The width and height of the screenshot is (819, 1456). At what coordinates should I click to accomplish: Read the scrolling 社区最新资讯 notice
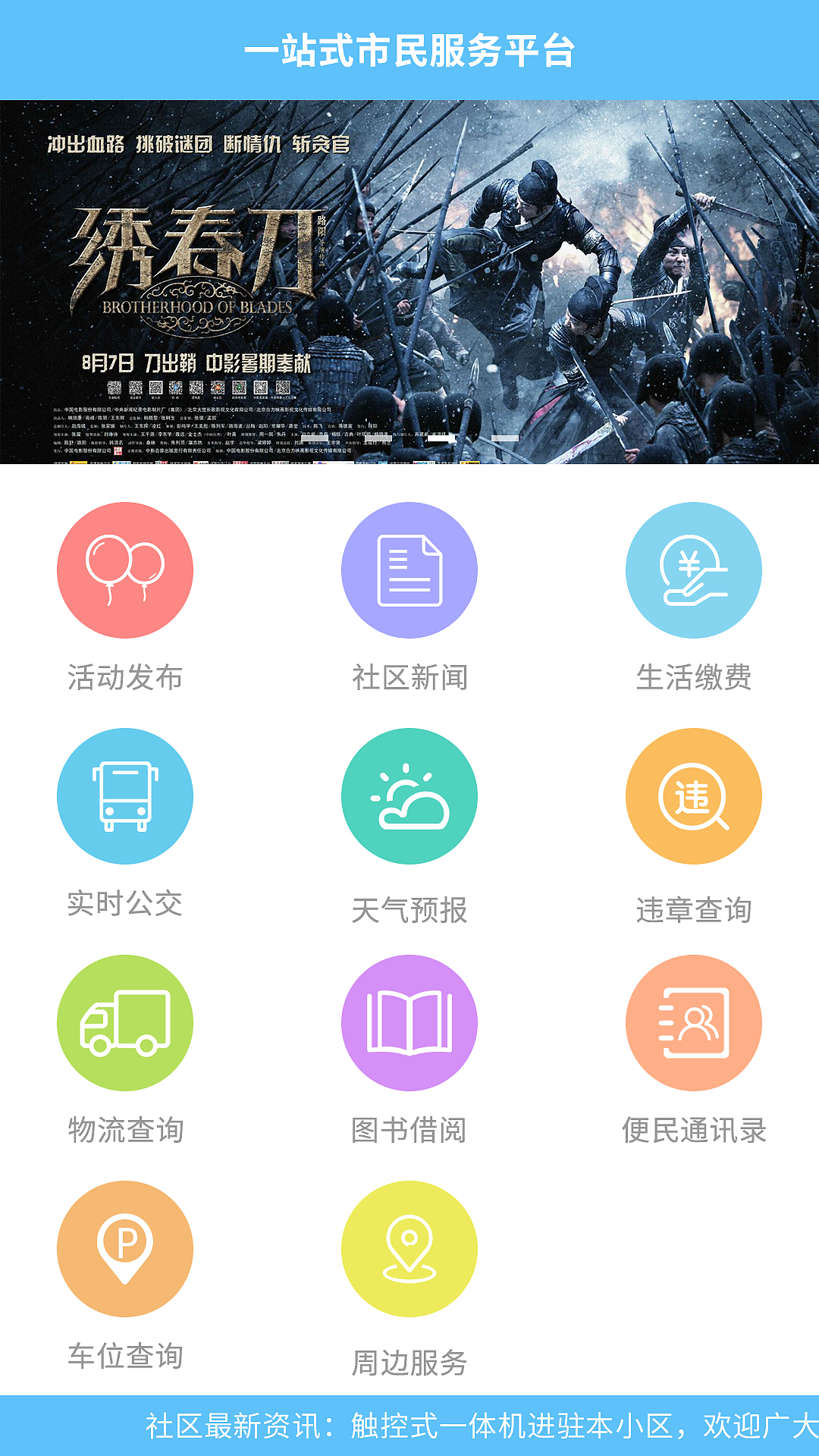click(482, 1426)
